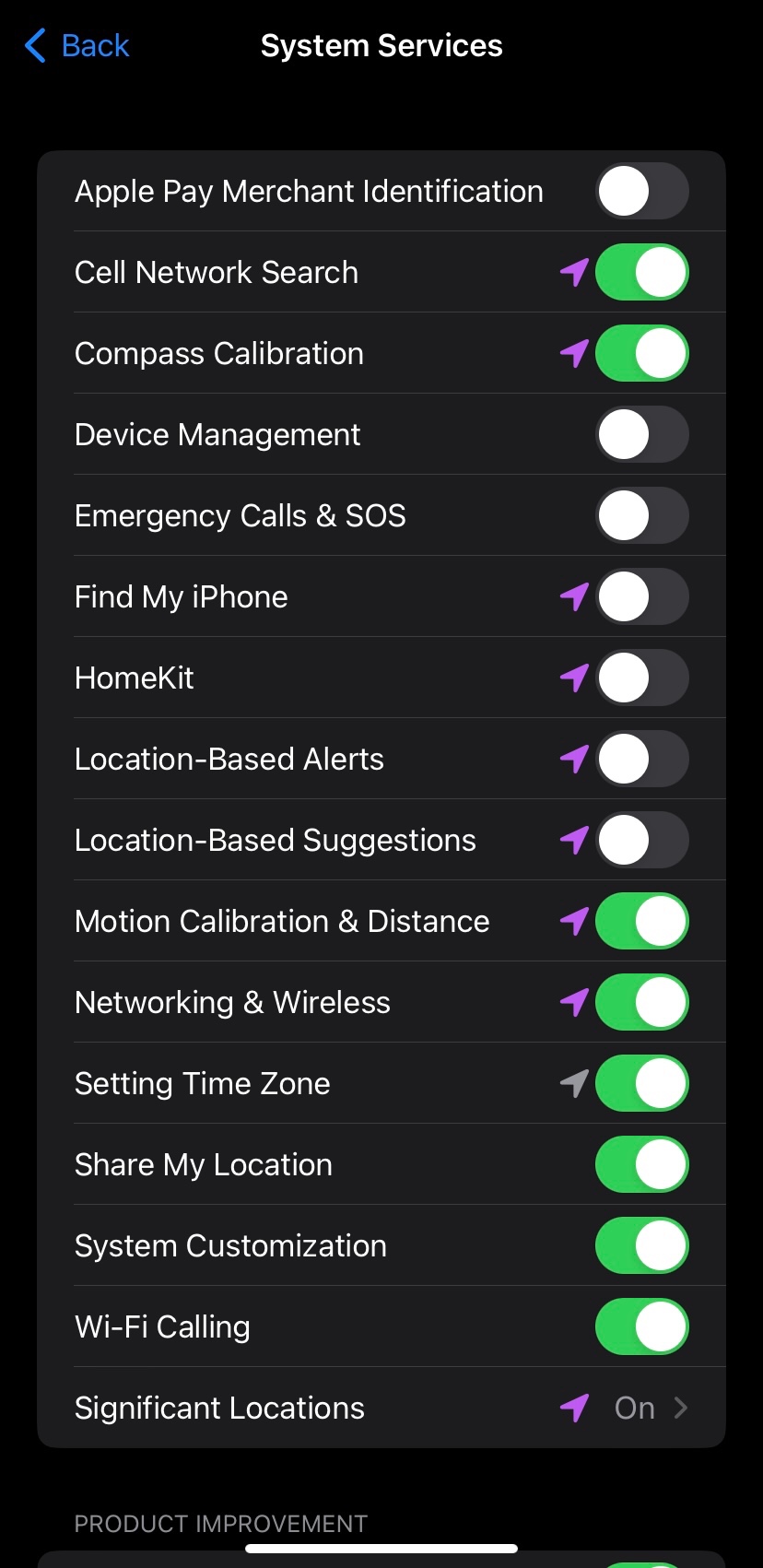Enable Apple Pay Merchant Identification

[x=642, y=191]
